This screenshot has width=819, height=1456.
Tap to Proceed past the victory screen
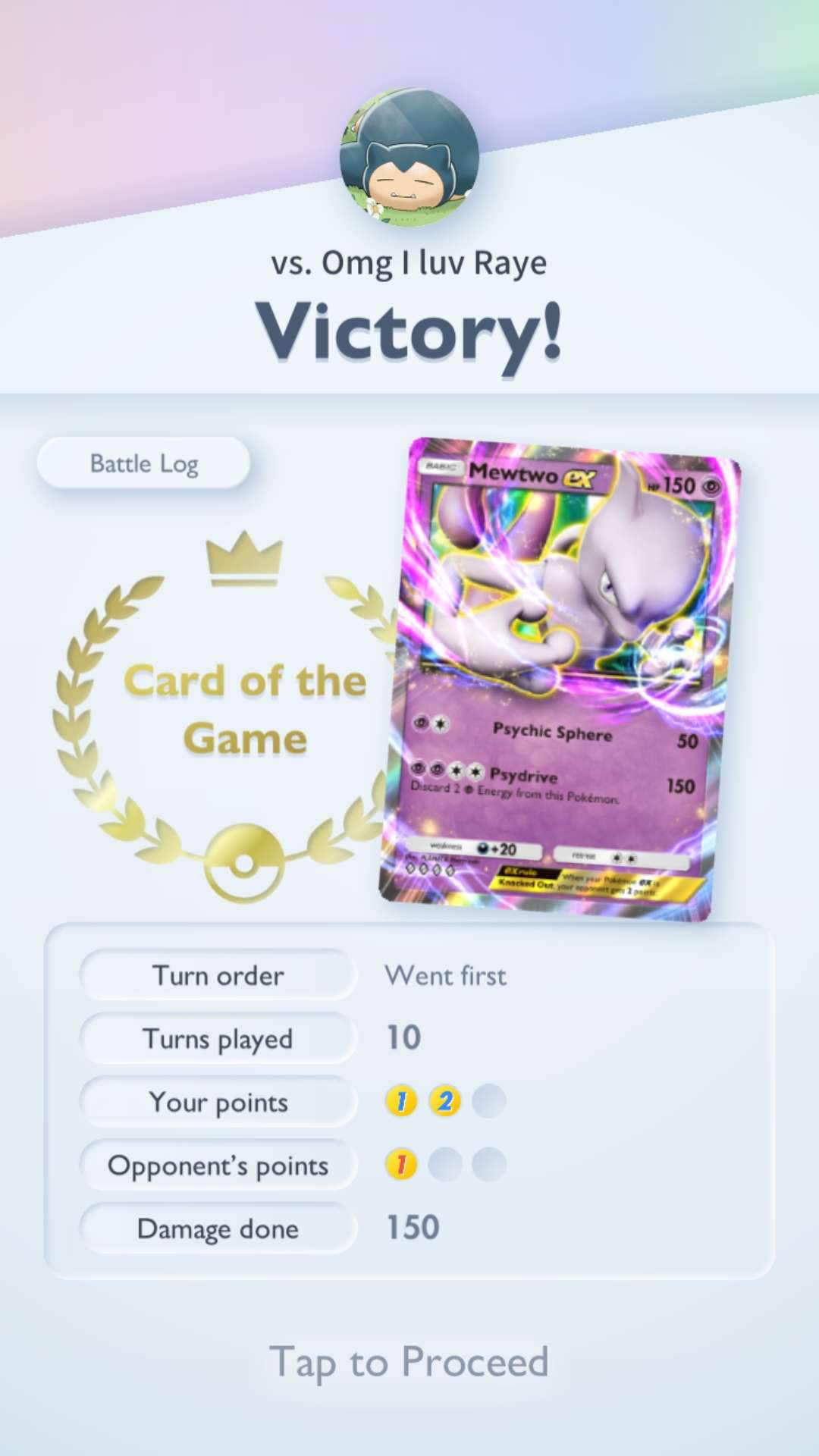click(x=409, y=1362)
